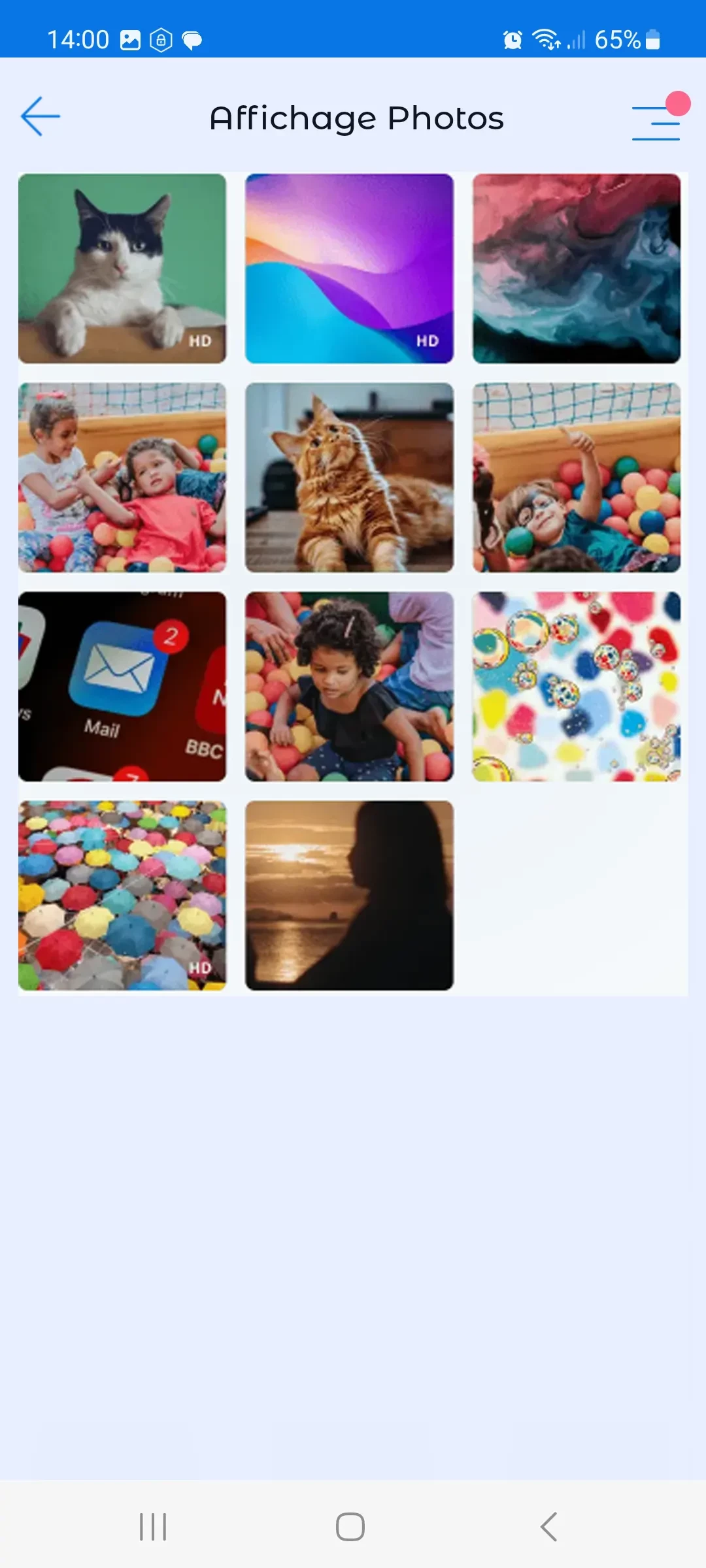The height and width of the screenshot is (1568, 706).
Task: Open the black and white cat photo
Action: 122,269
